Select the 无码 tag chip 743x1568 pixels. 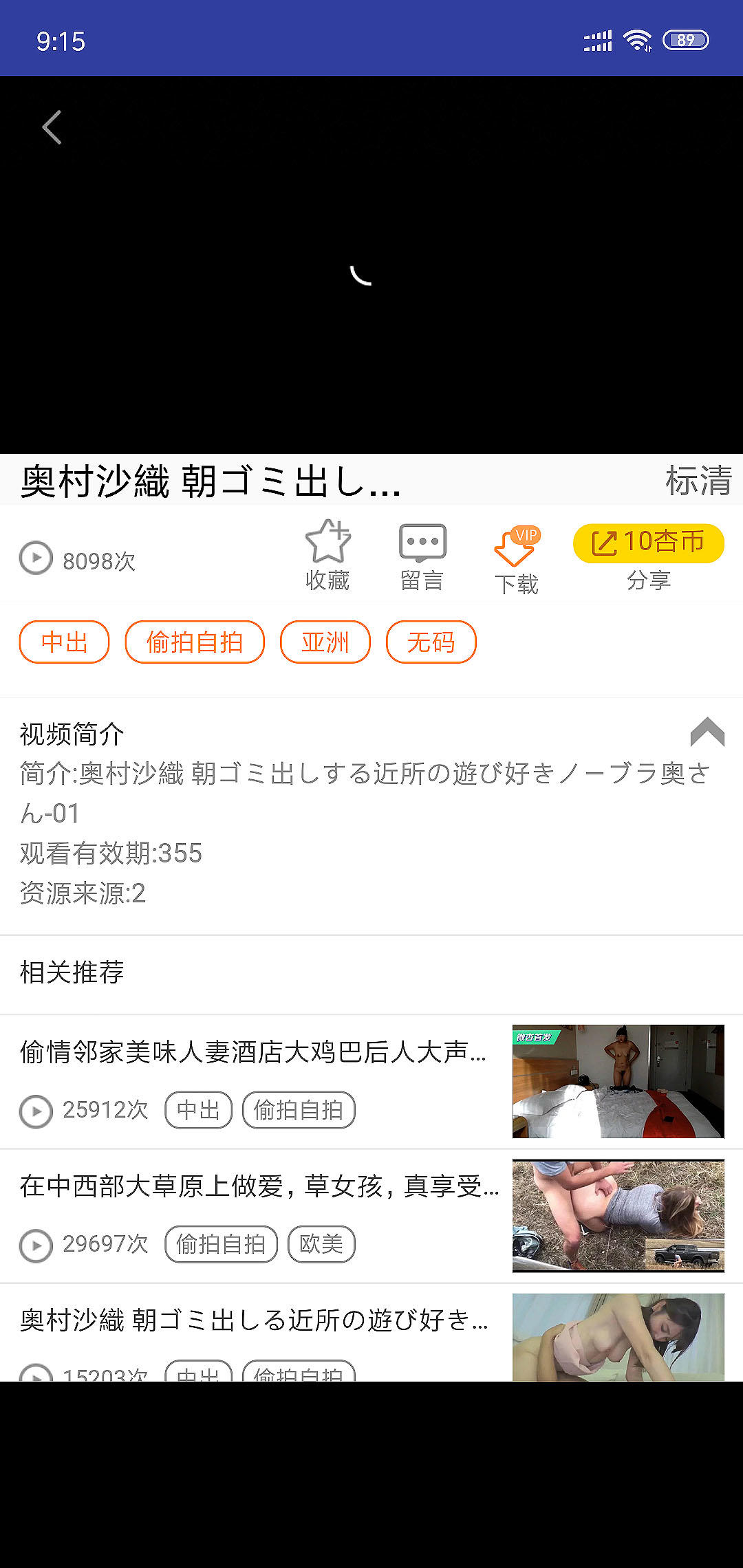coord(431,642)
